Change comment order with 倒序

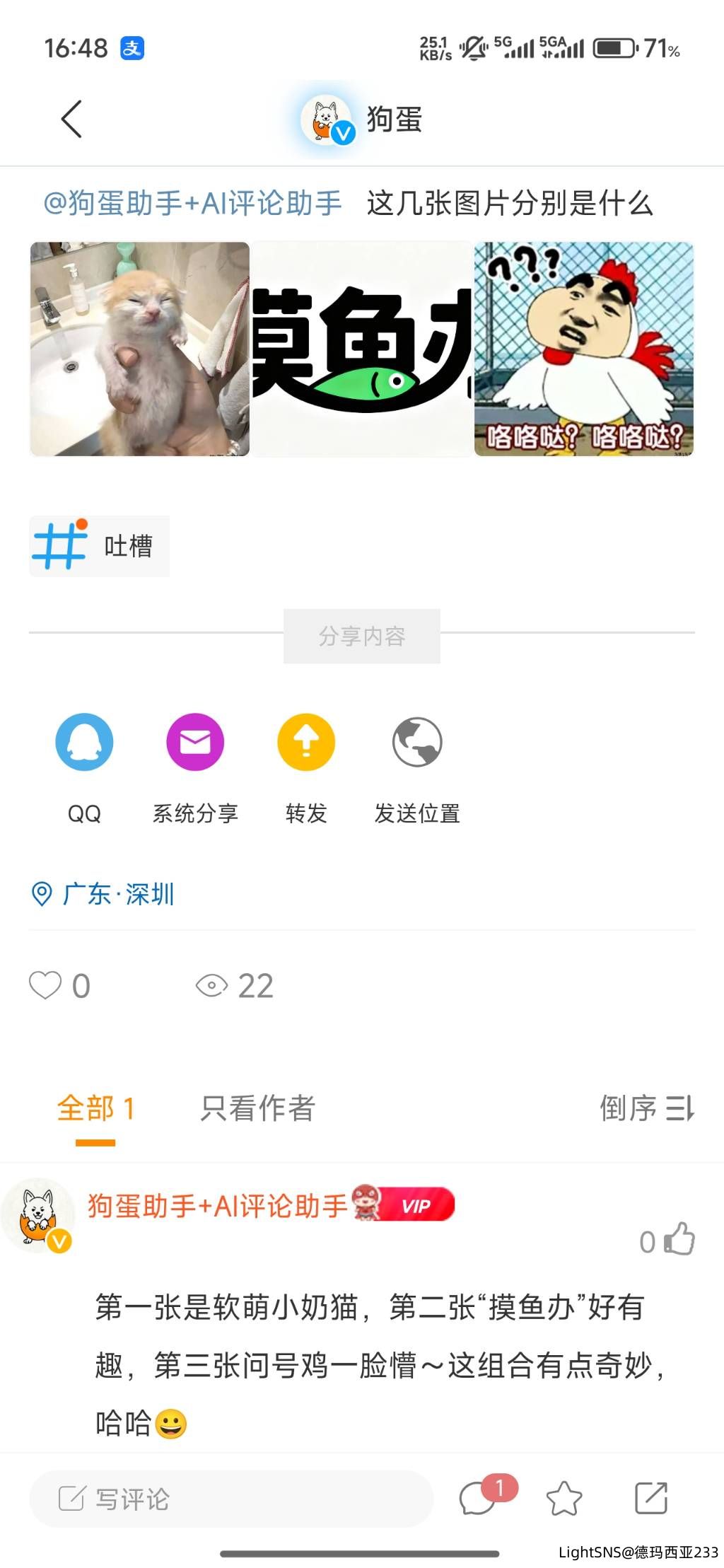(x=646, y=1108)
